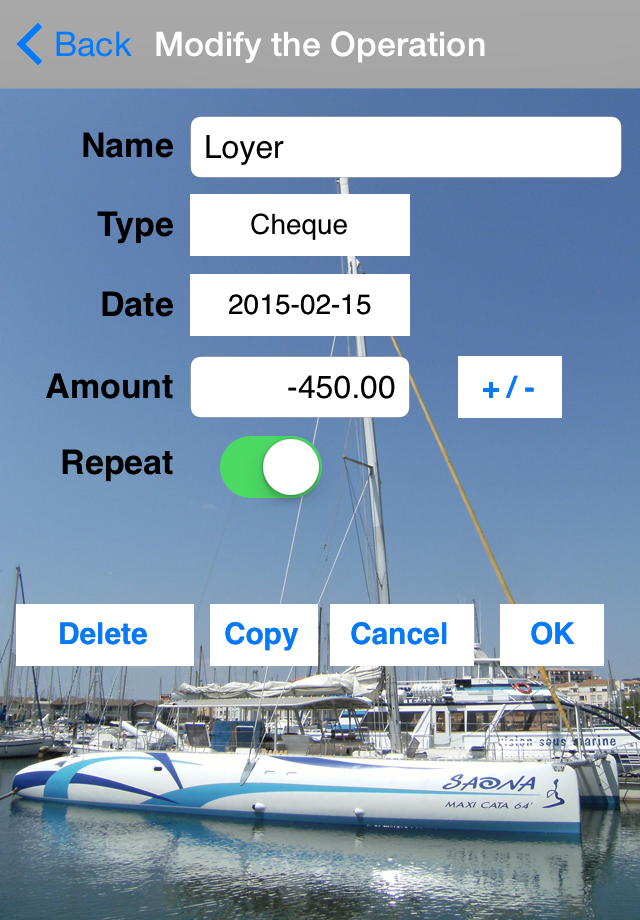This screenshot has width=640, height=920.
Task: Delete this operation
Action: [x=104, y=634]
